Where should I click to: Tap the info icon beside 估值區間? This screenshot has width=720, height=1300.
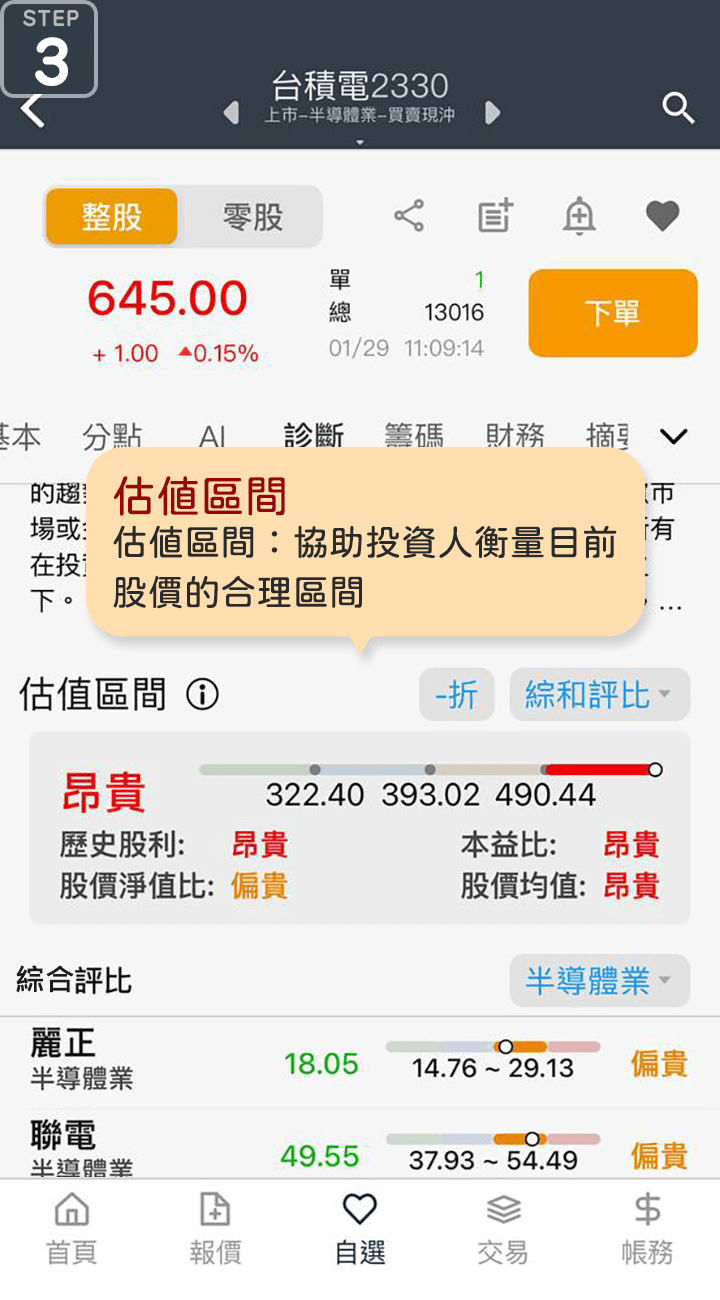point(202,694)
